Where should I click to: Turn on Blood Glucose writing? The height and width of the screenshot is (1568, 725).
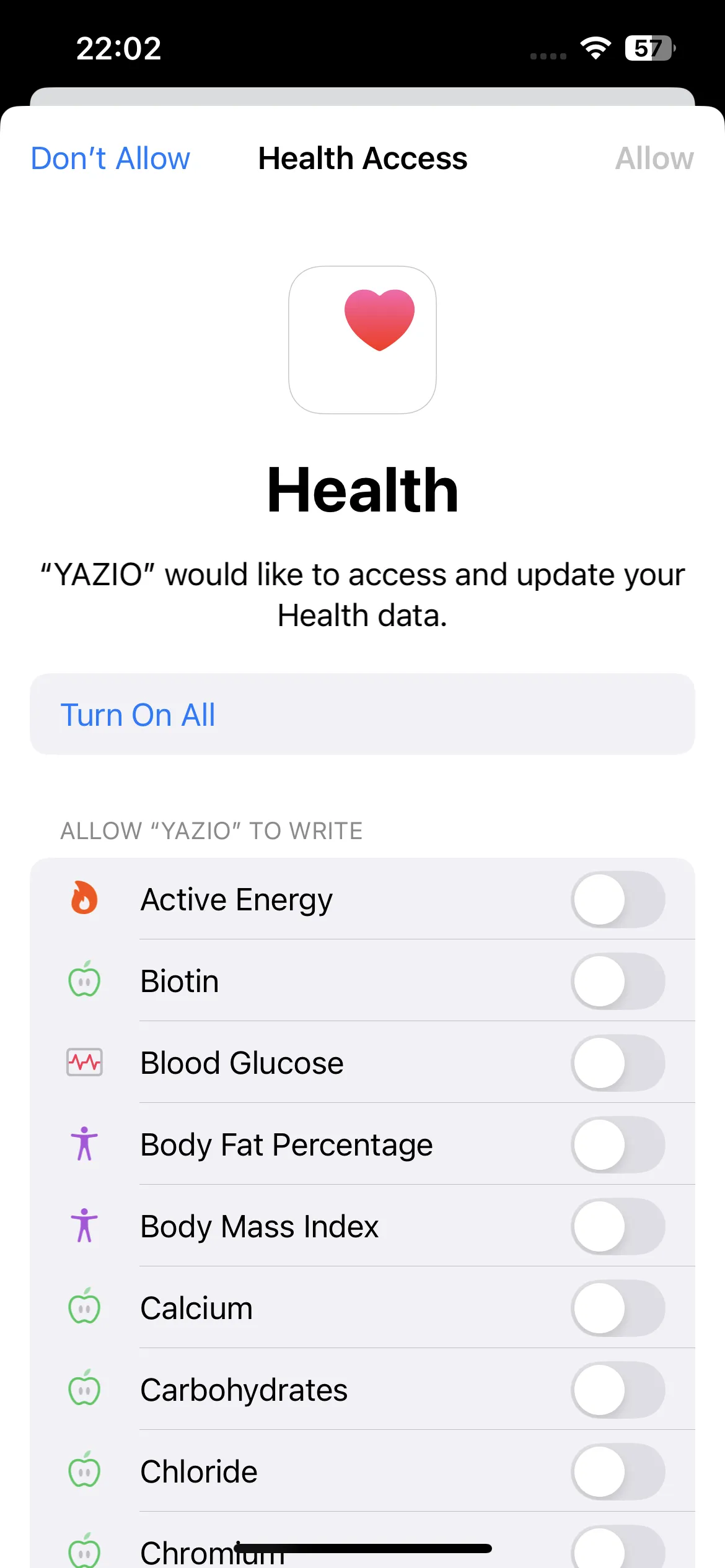click(x=618, y=1063)
